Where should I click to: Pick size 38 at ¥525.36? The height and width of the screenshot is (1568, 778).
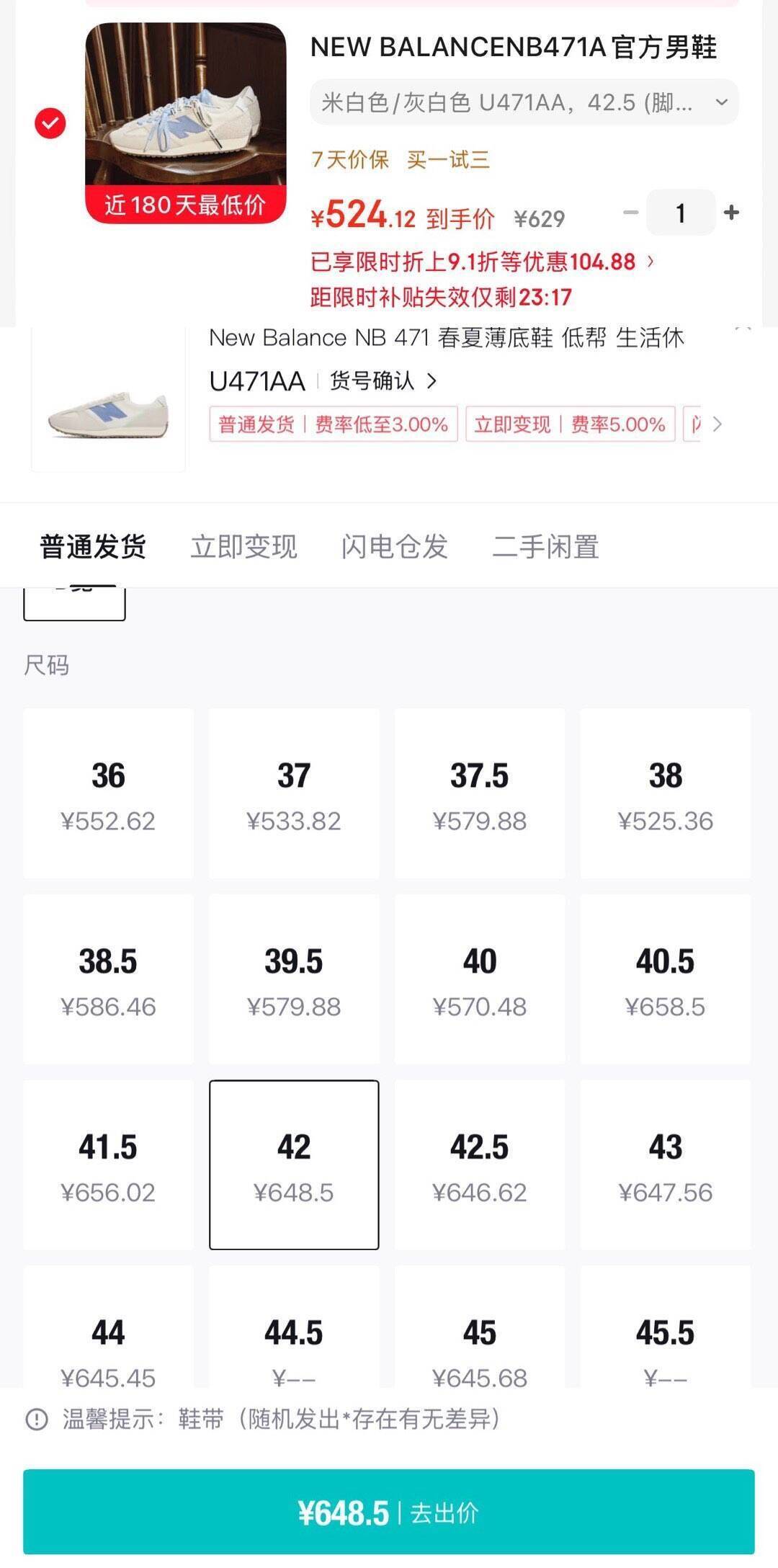click(665, 793)
